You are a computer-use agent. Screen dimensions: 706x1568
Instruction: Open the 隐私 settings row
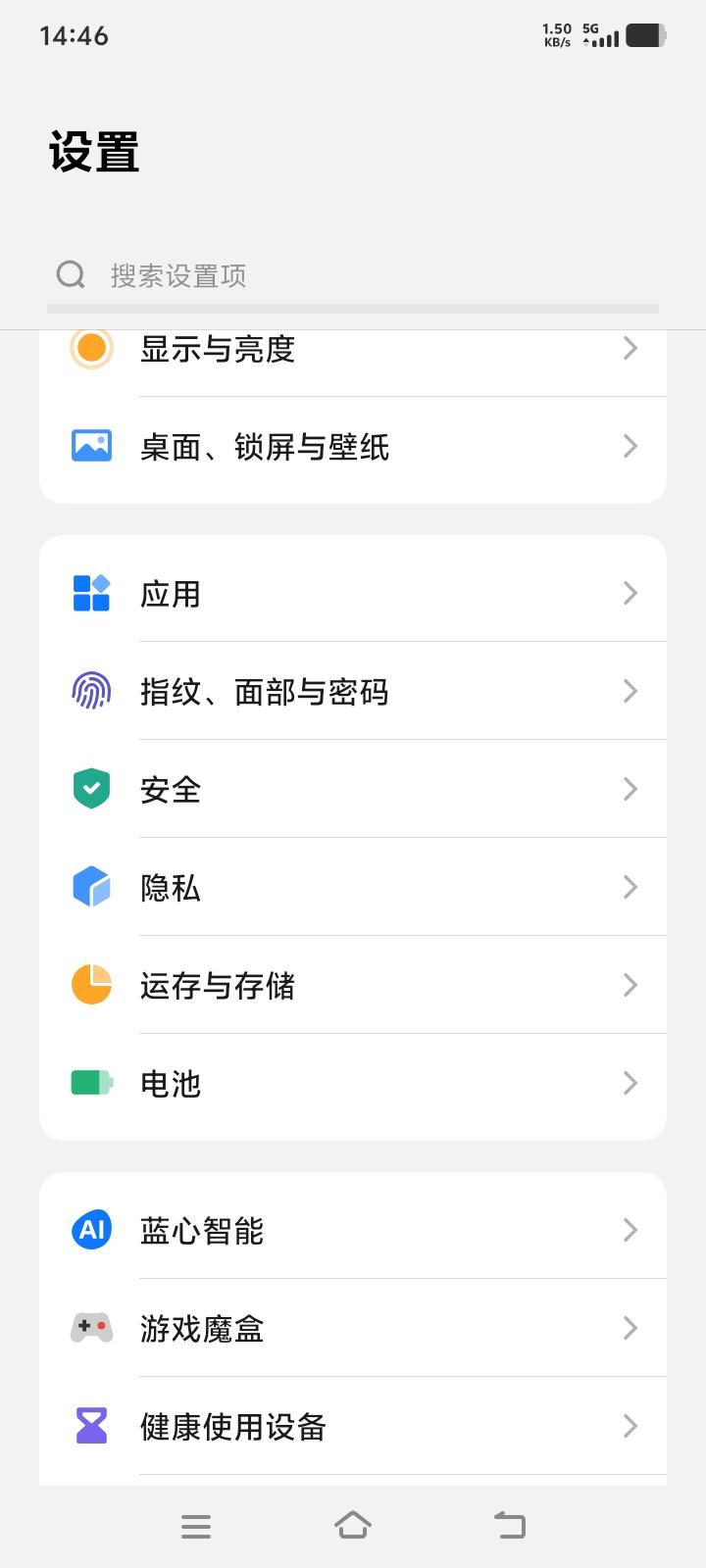pyautogui.click(x=353, y=888)
